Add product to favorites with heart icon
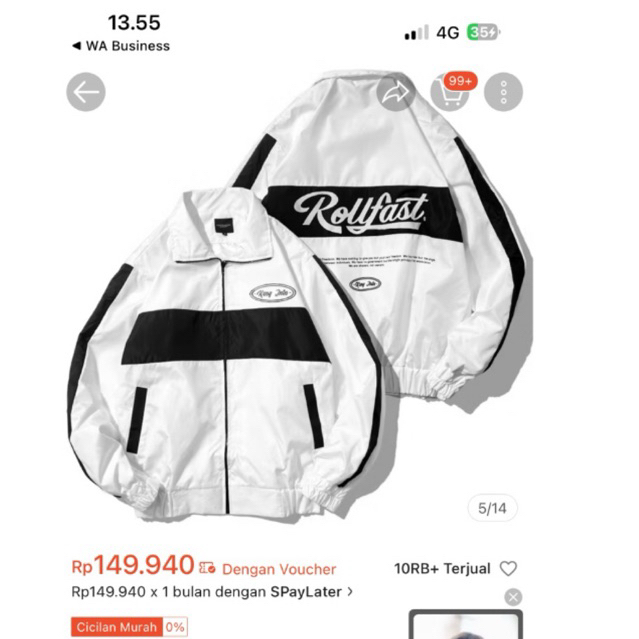 click(509, 568)
